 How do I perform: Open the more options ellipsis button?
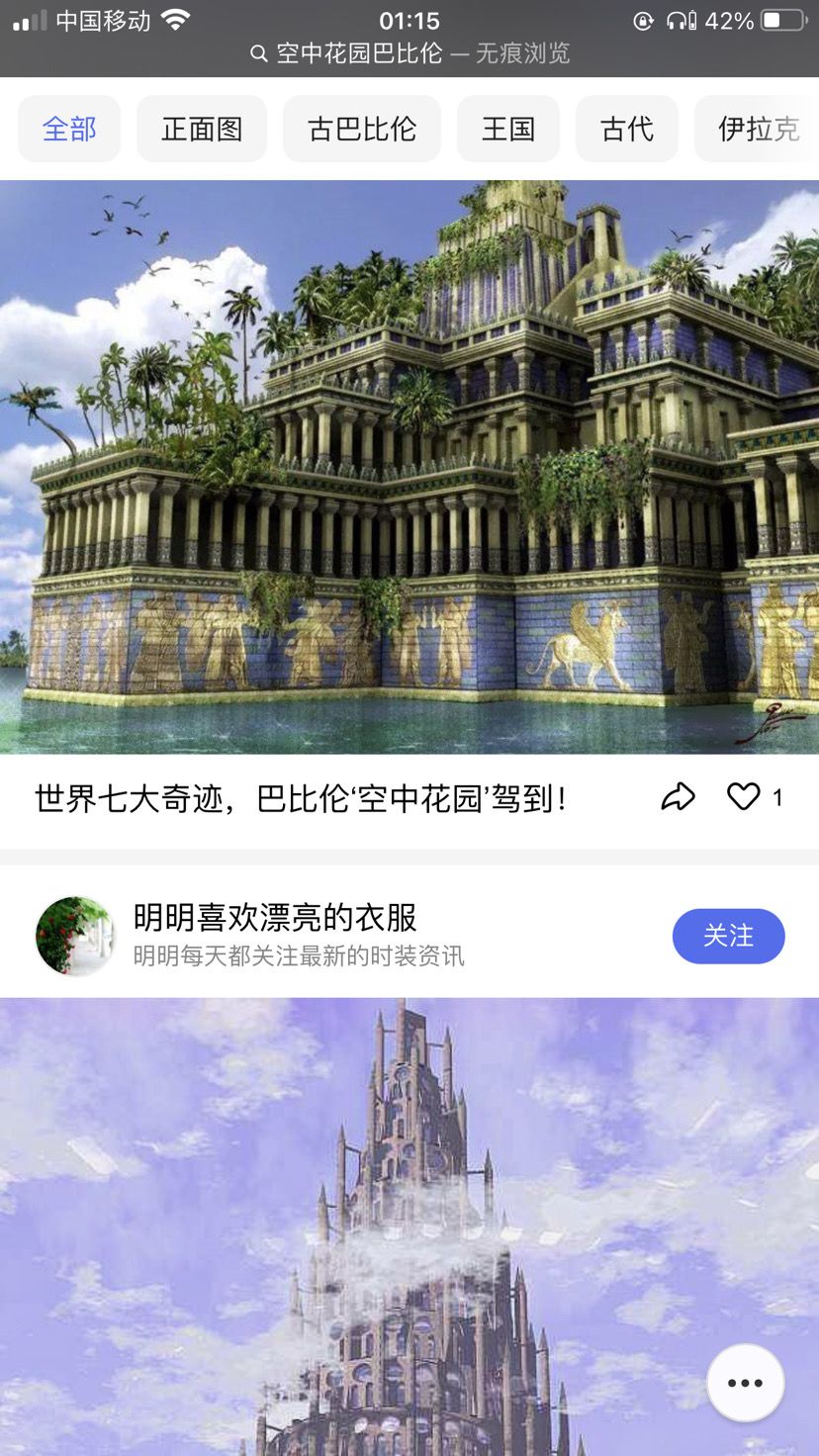tap(746, 1382)
